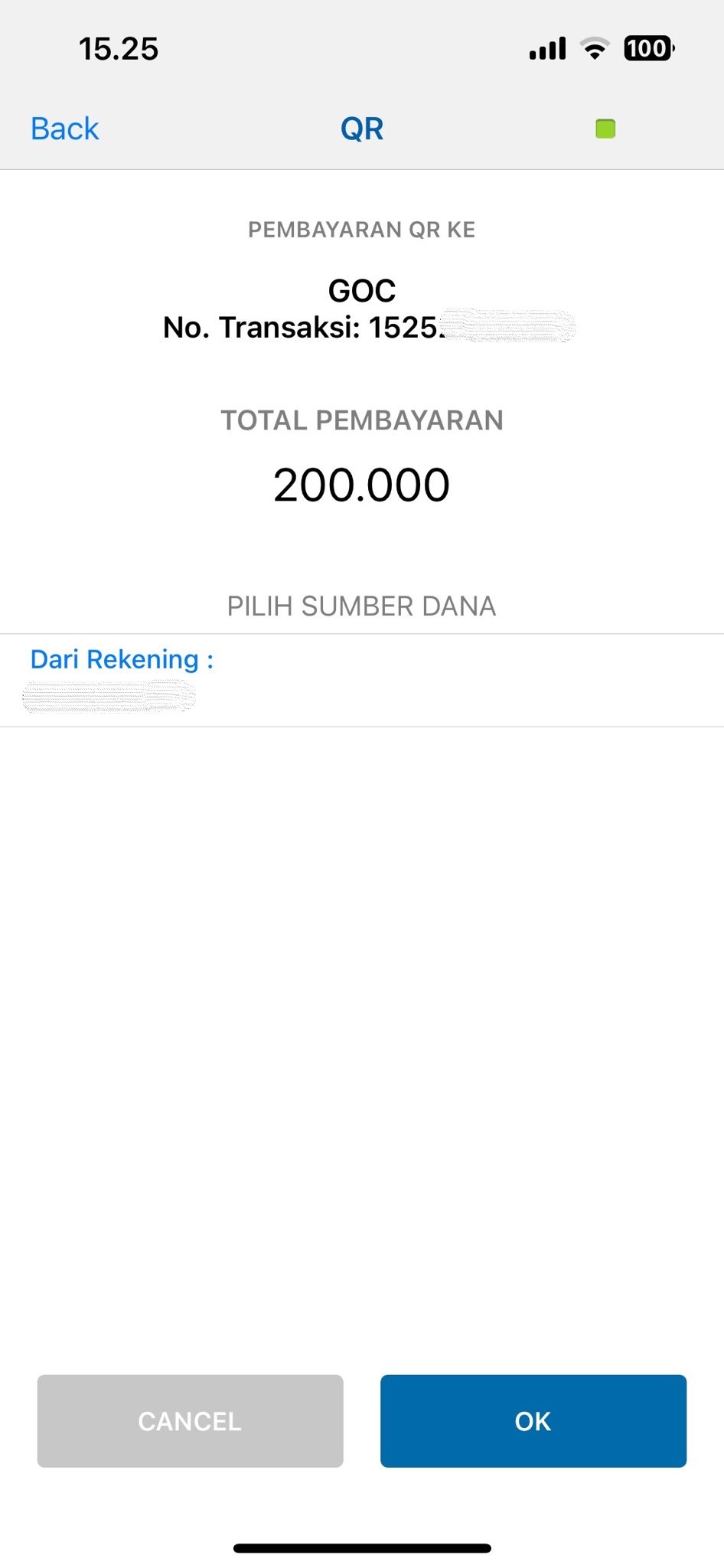Confirm payment with the OK button
724x1568 pixels.
533,1421
